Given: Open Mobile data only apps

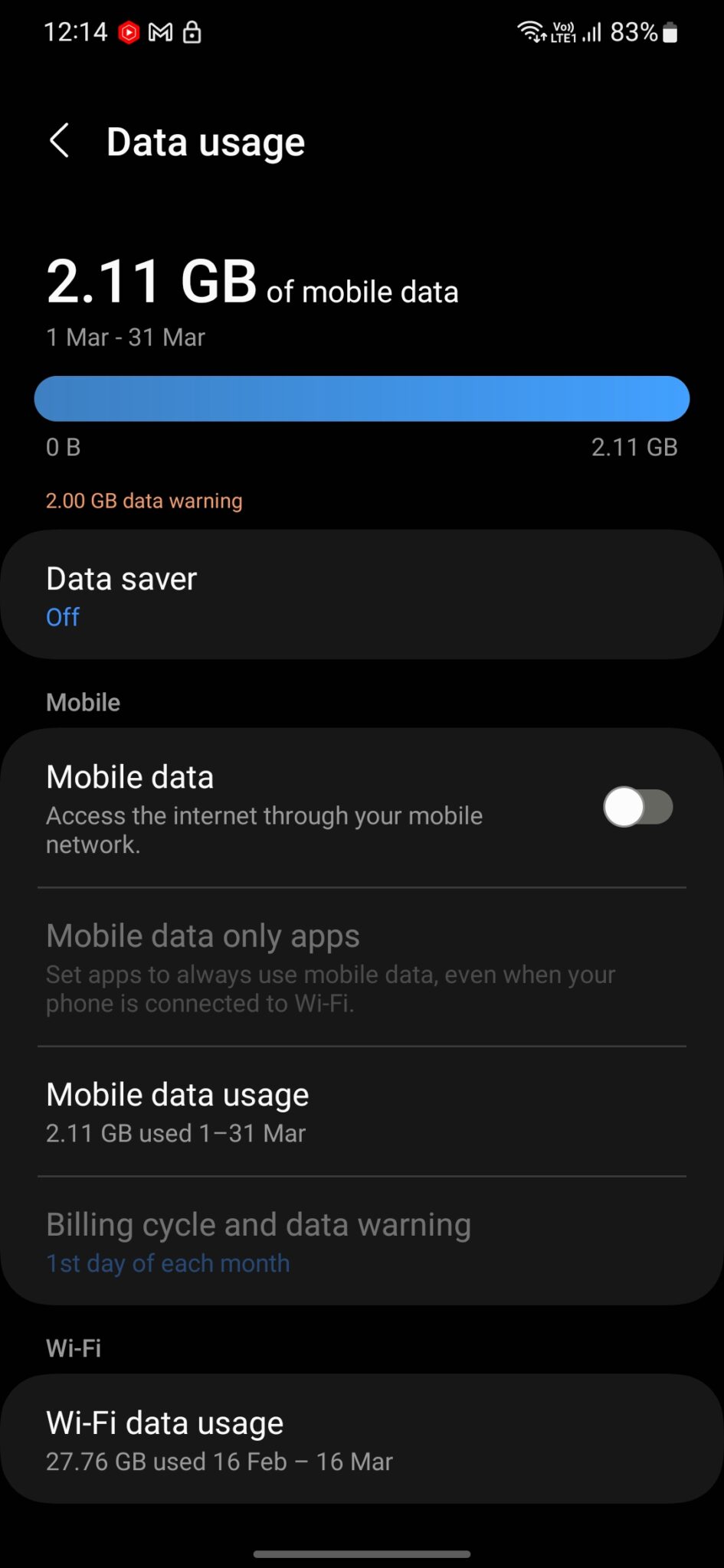Looking at the screenshot, I should tap(362, 968).
